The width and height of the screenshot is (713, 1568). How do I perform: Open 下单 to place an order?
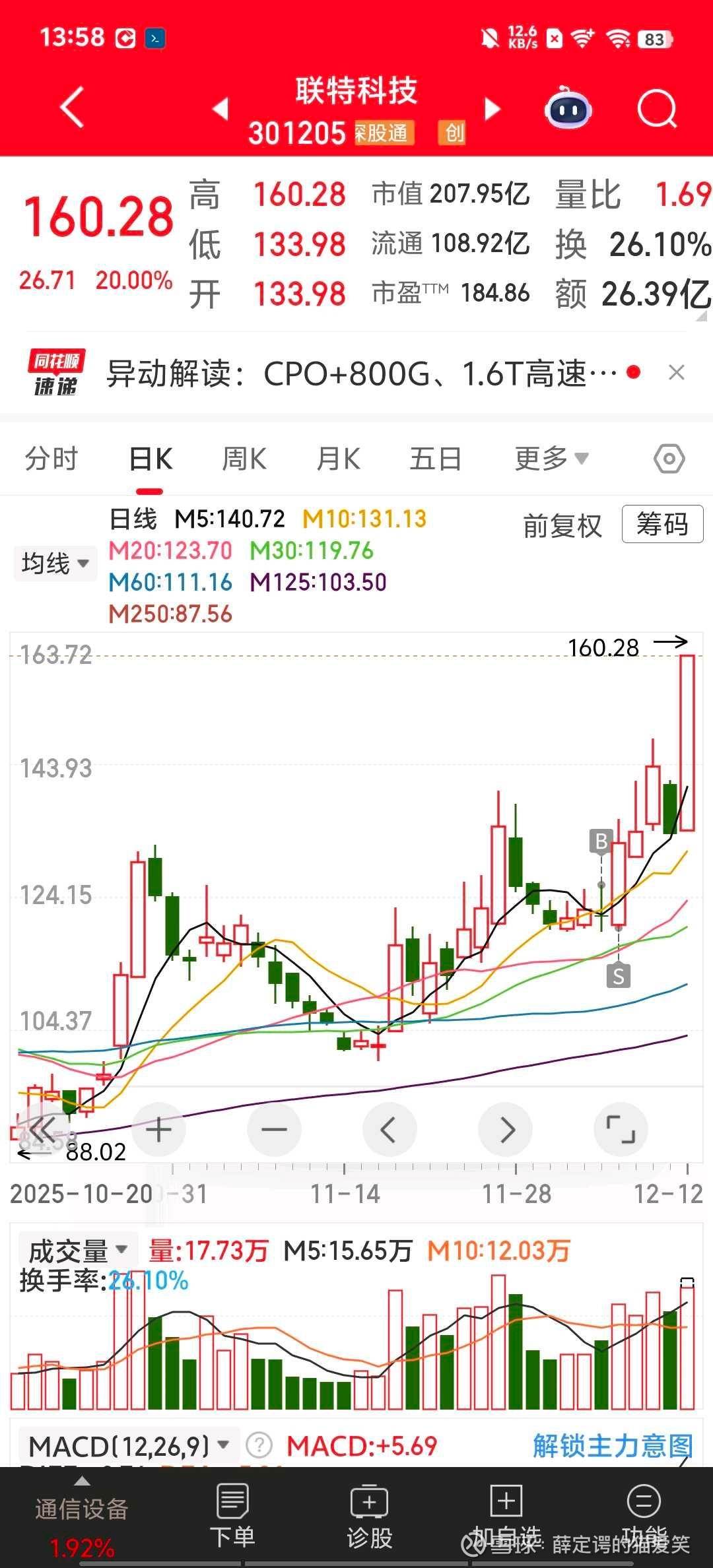tap(232, 1516)
